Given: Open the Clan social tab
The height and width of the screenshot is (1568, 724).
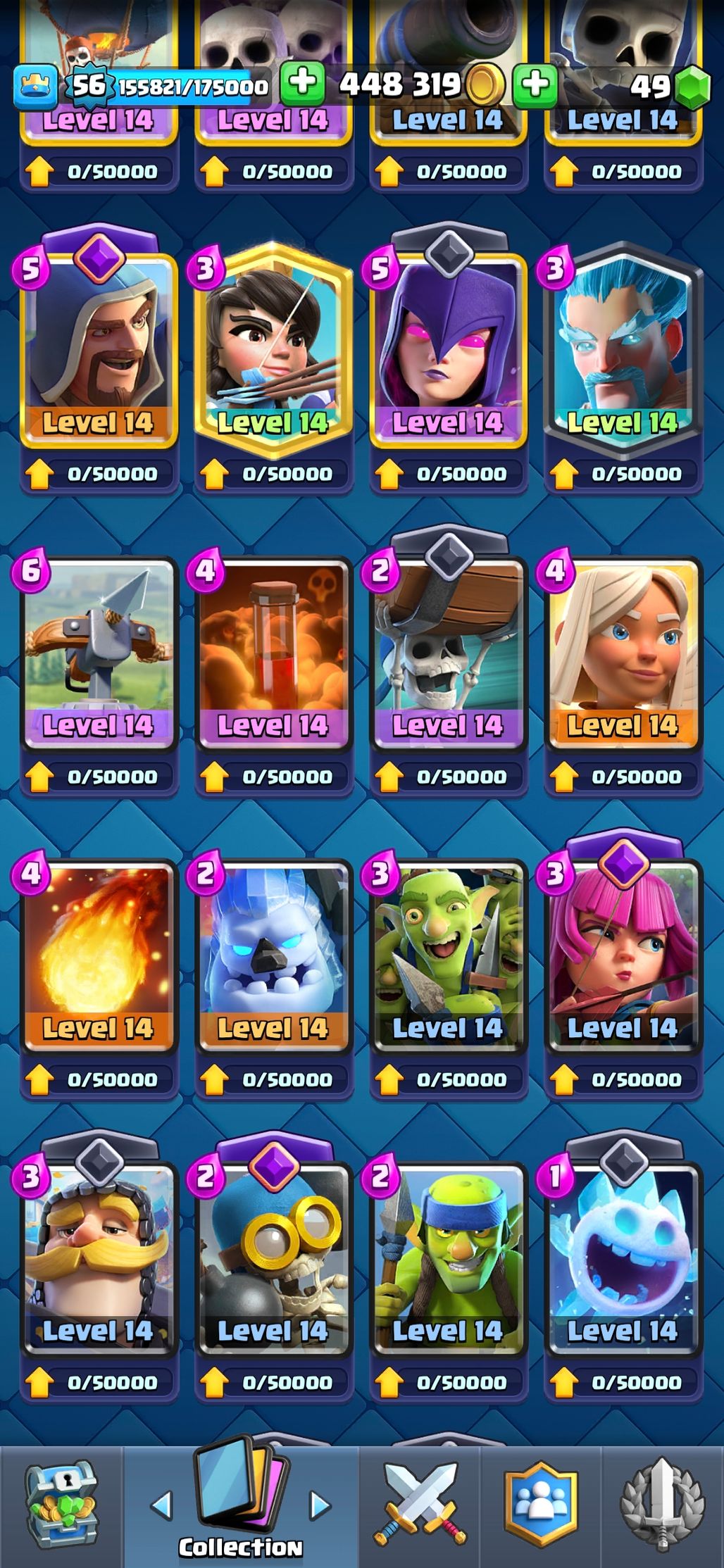Looking at the screenshot, I should coord(540,1507).
